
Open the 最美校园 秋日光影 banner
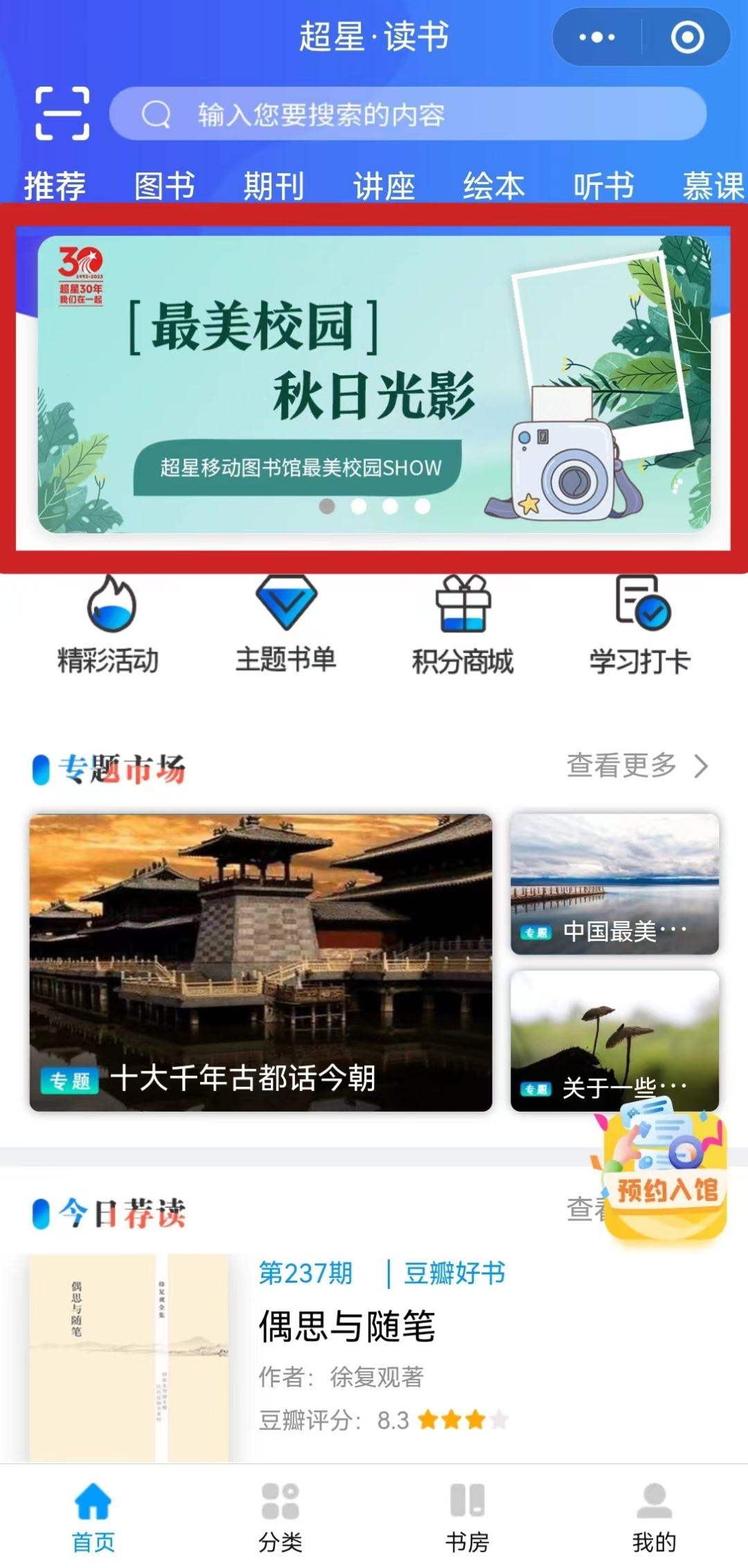tap(374, 384)
